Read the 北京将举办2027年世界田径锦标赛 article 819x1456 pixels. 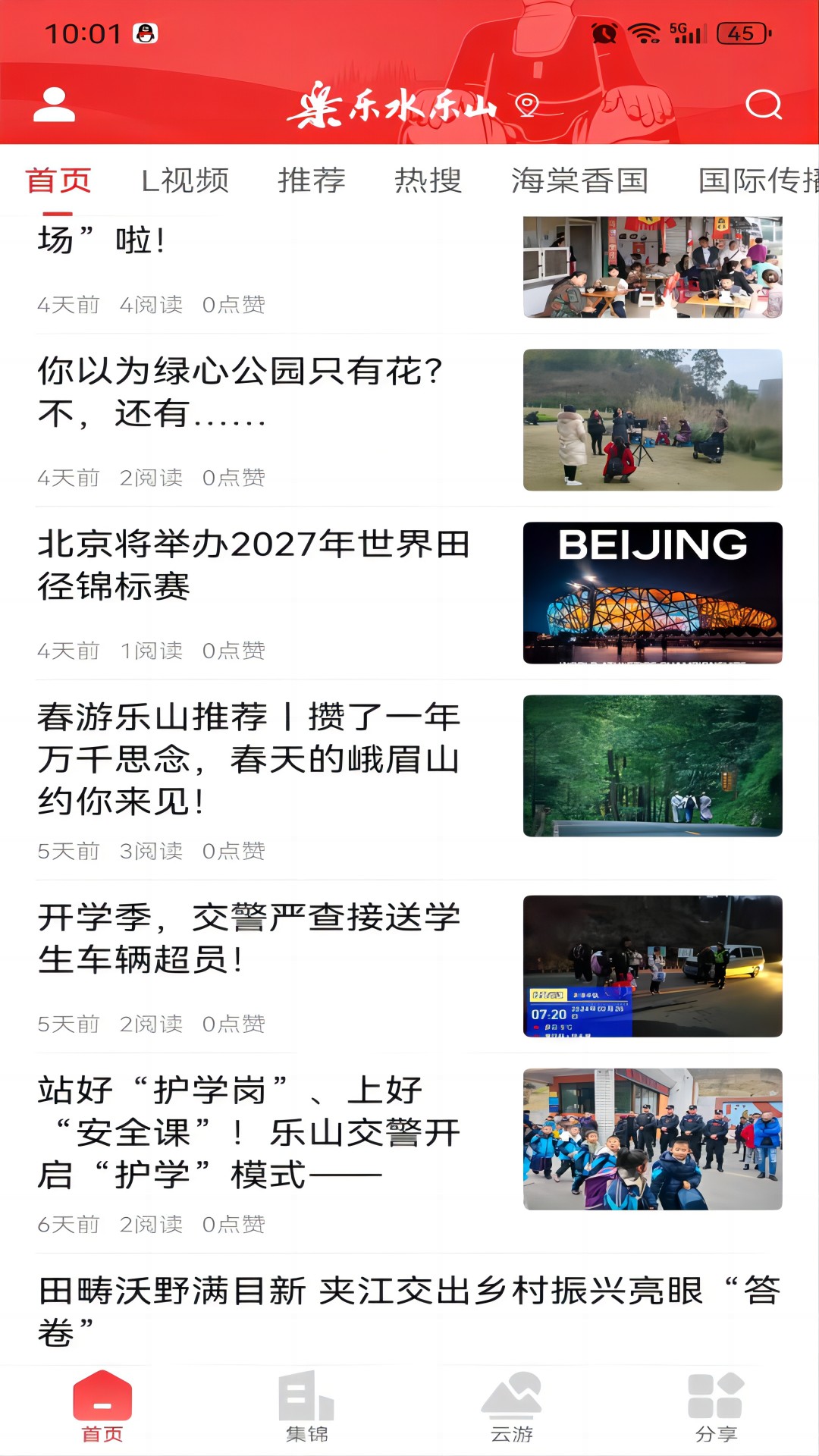[x=254, y=565]
